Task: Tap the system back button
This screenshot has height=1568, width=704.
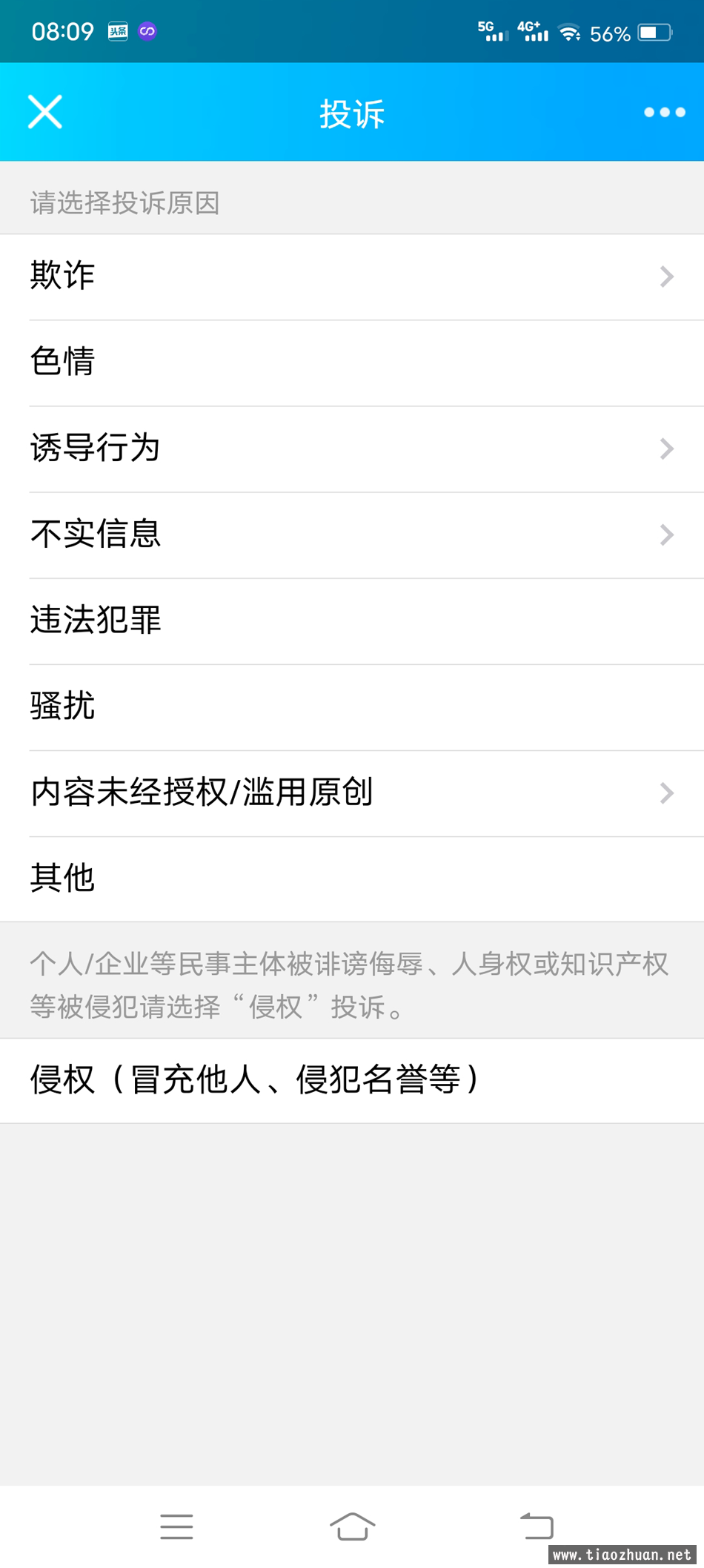Action: point(537,1526)
